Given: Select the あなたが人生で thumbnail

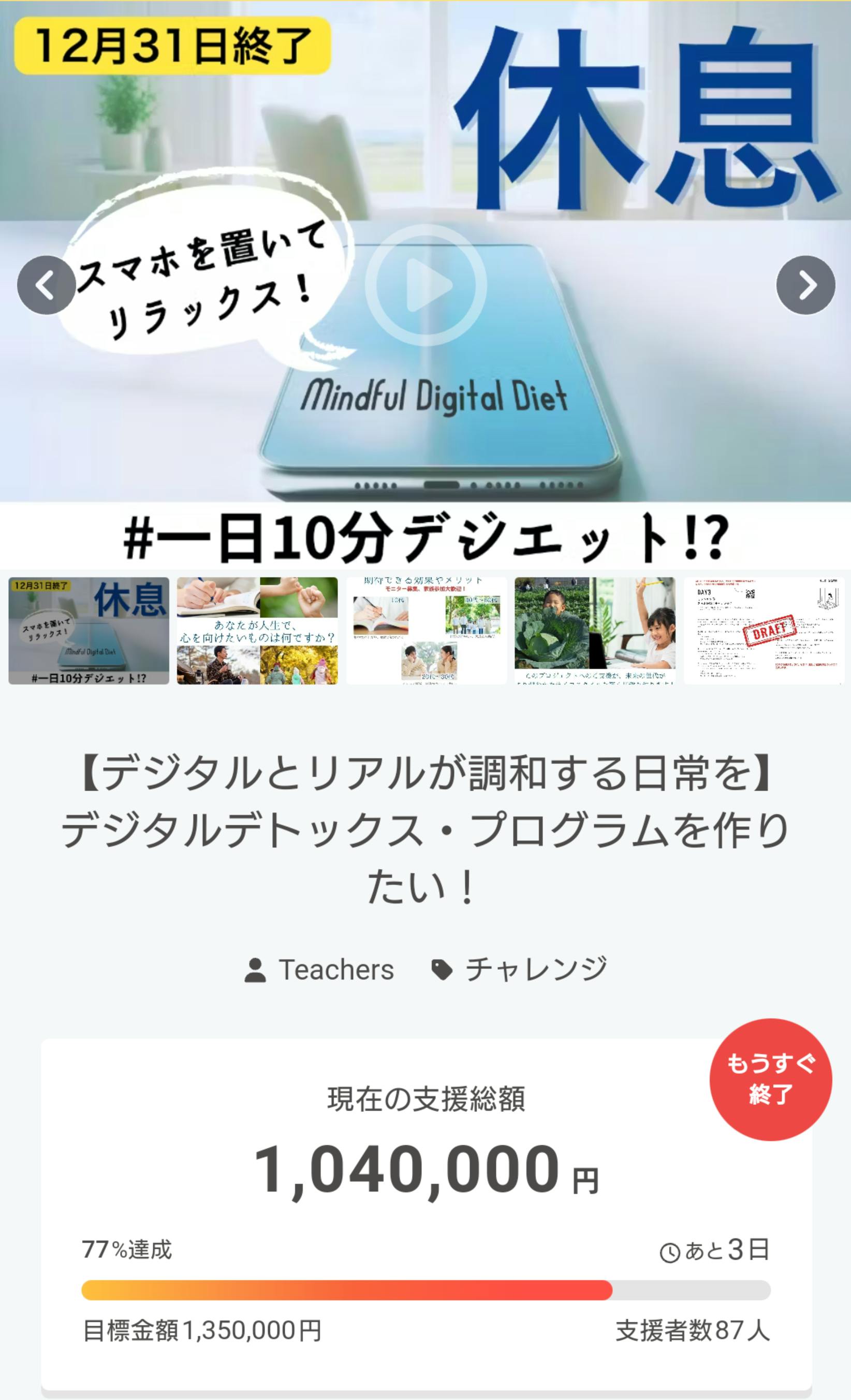Looking at the screenshot, I should (x=257, y=631).
